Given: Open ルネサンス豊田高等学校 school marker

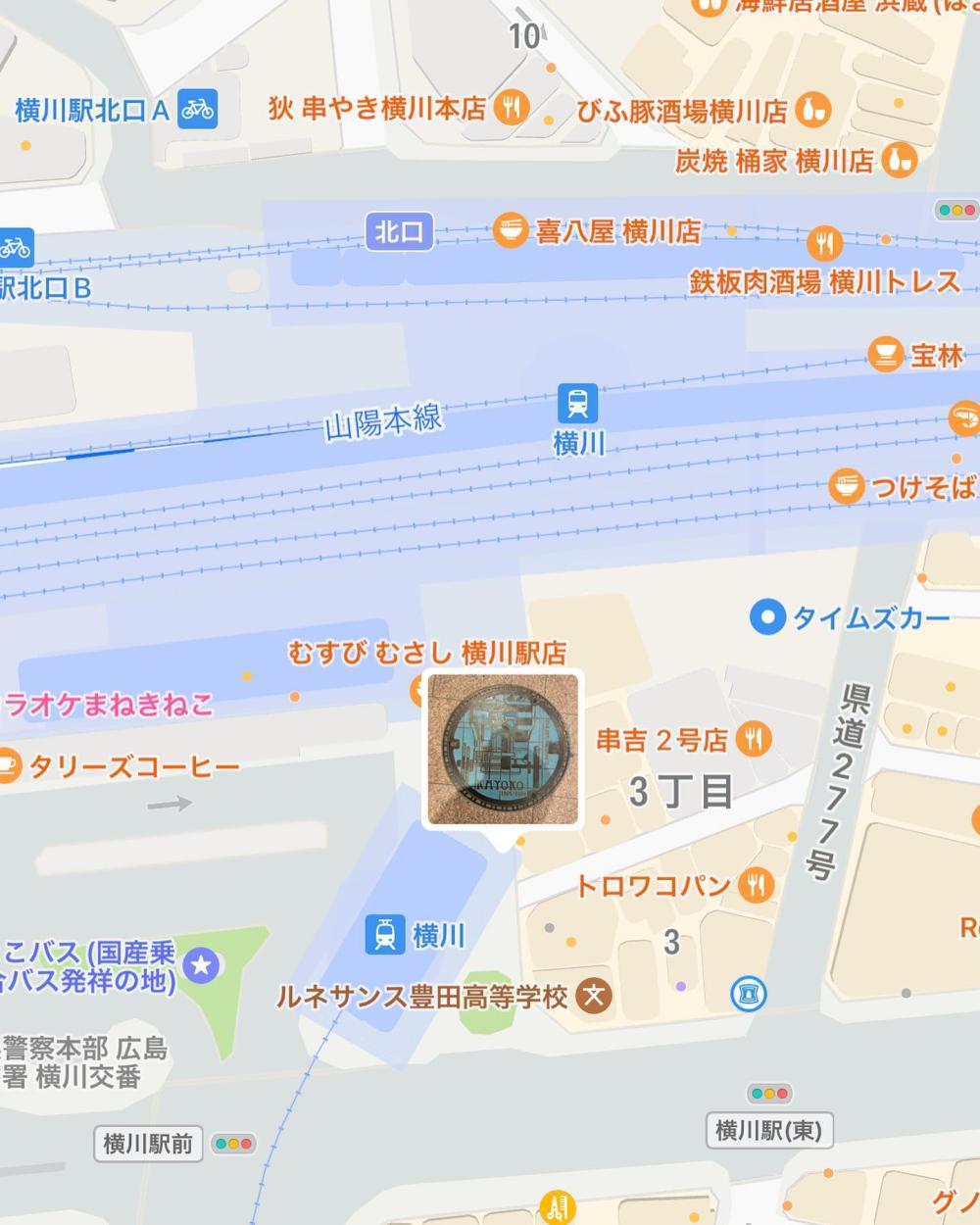Looking at the screenshot, I should coord(593,998).
